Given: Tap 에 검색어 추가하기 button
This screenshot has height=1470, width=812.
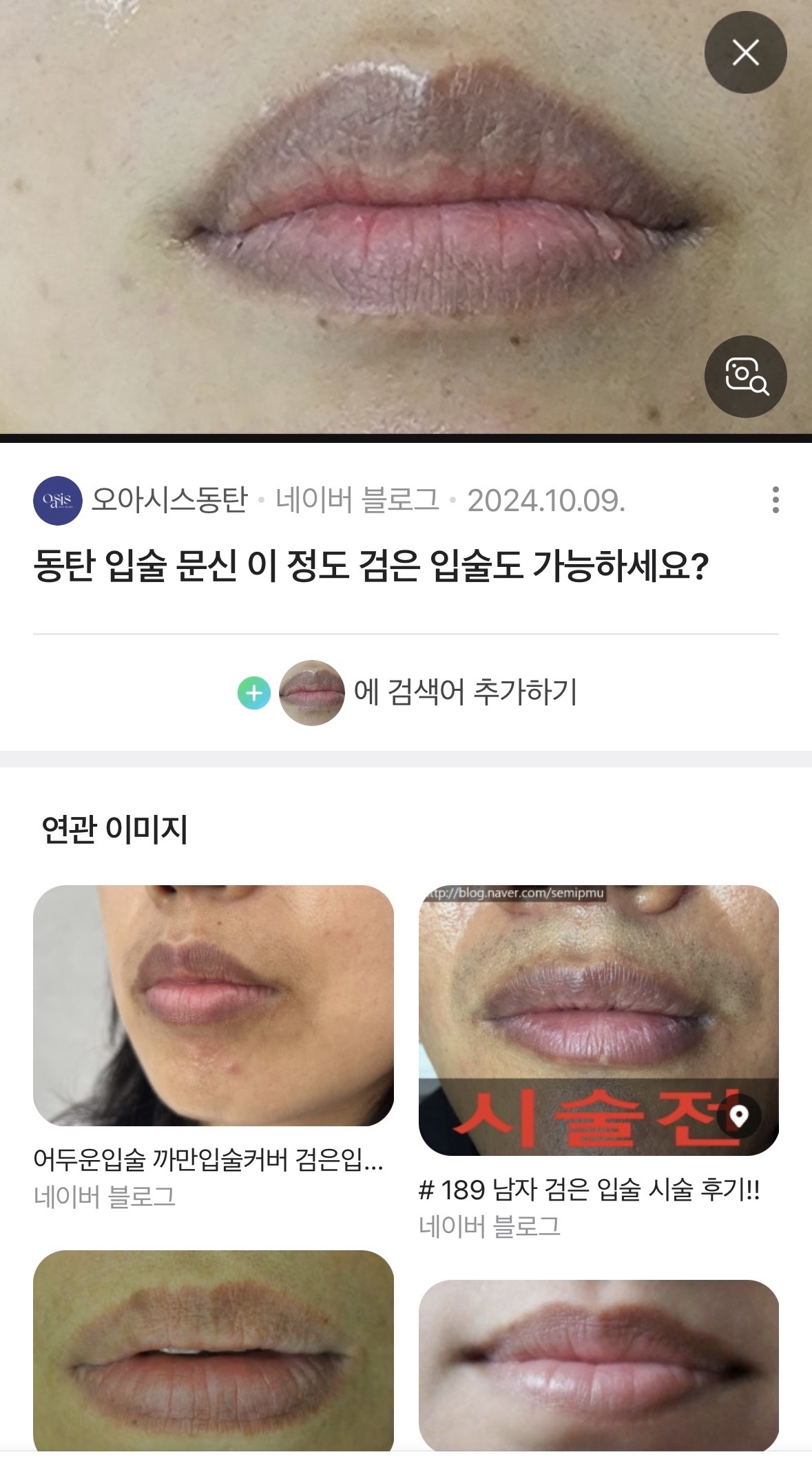Looking at the screenshot, I should pos(406,692).
